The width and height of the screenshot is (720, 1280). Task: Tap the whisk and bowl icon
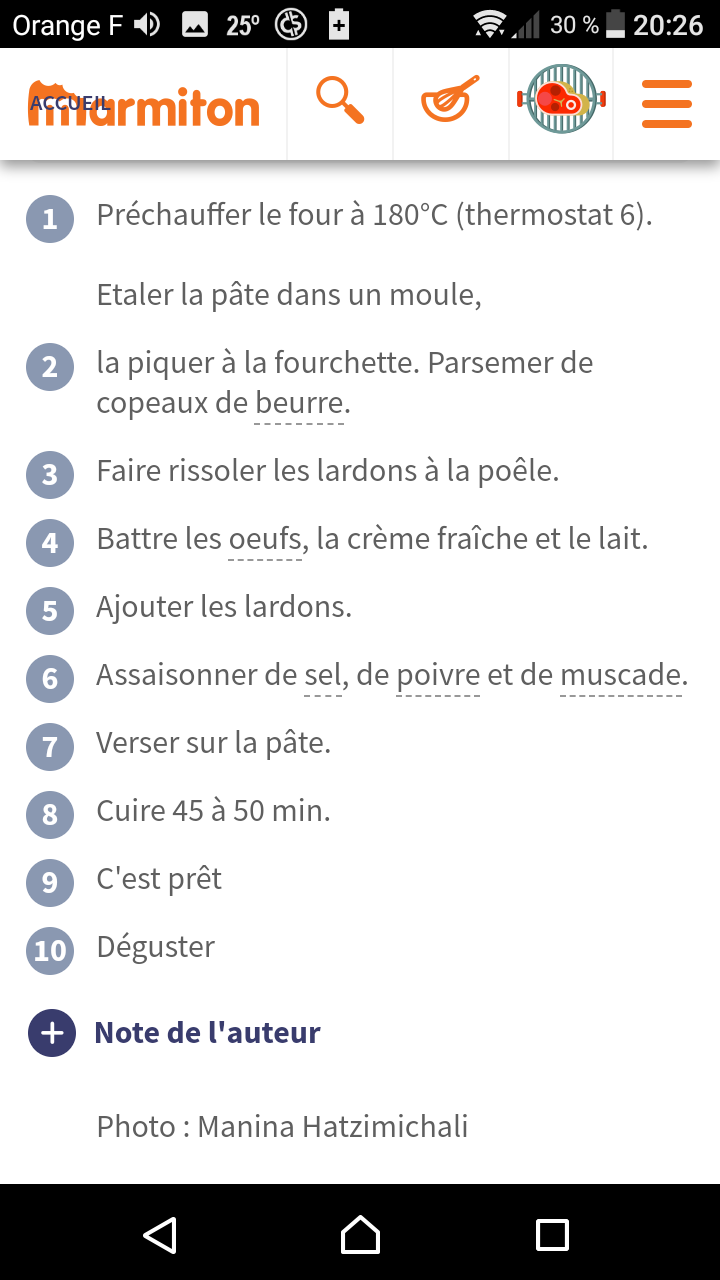(x=450, y=100)
